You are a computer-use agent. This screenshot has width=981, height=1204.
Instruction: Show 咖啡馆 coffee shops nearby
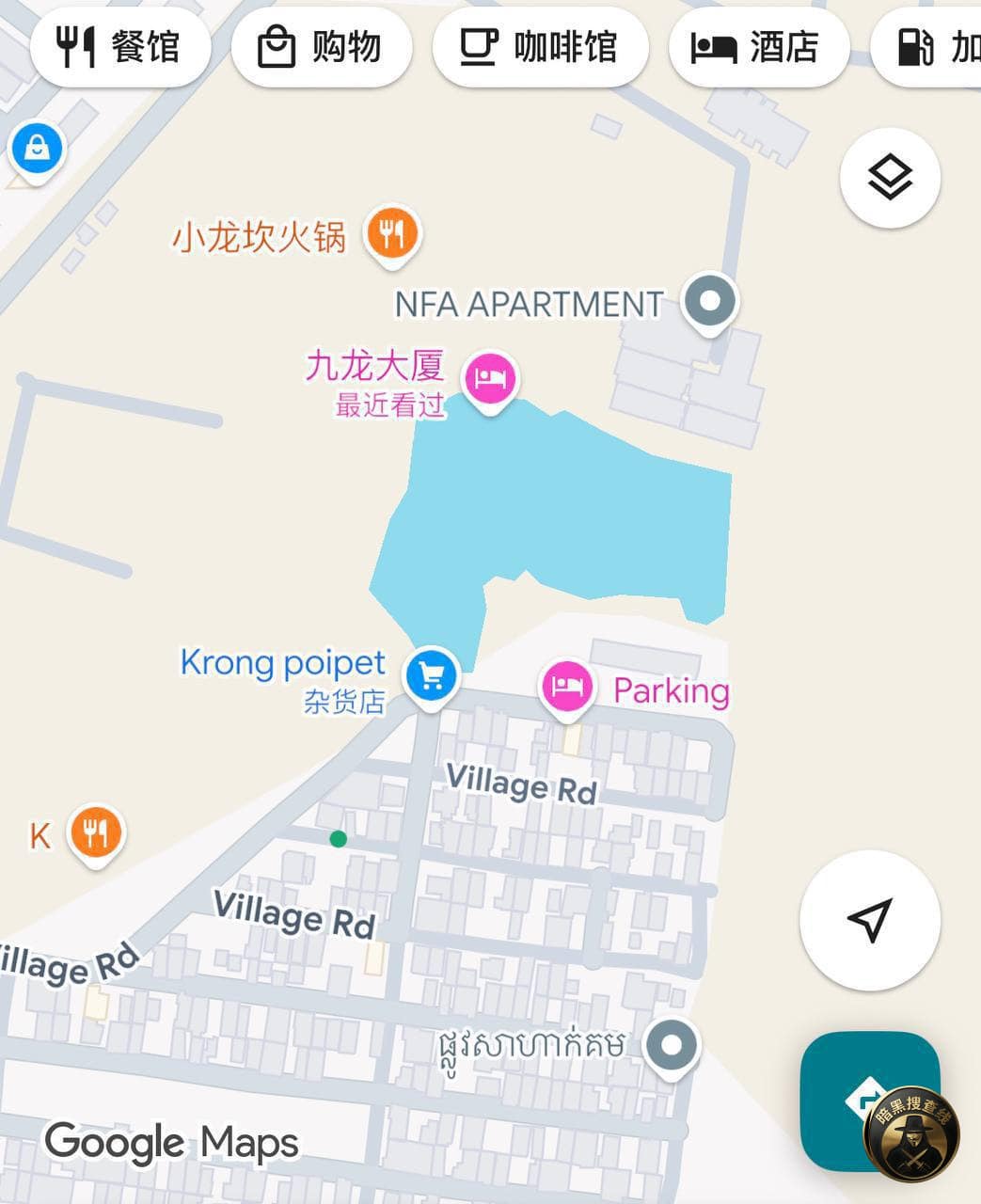[540, 46]
